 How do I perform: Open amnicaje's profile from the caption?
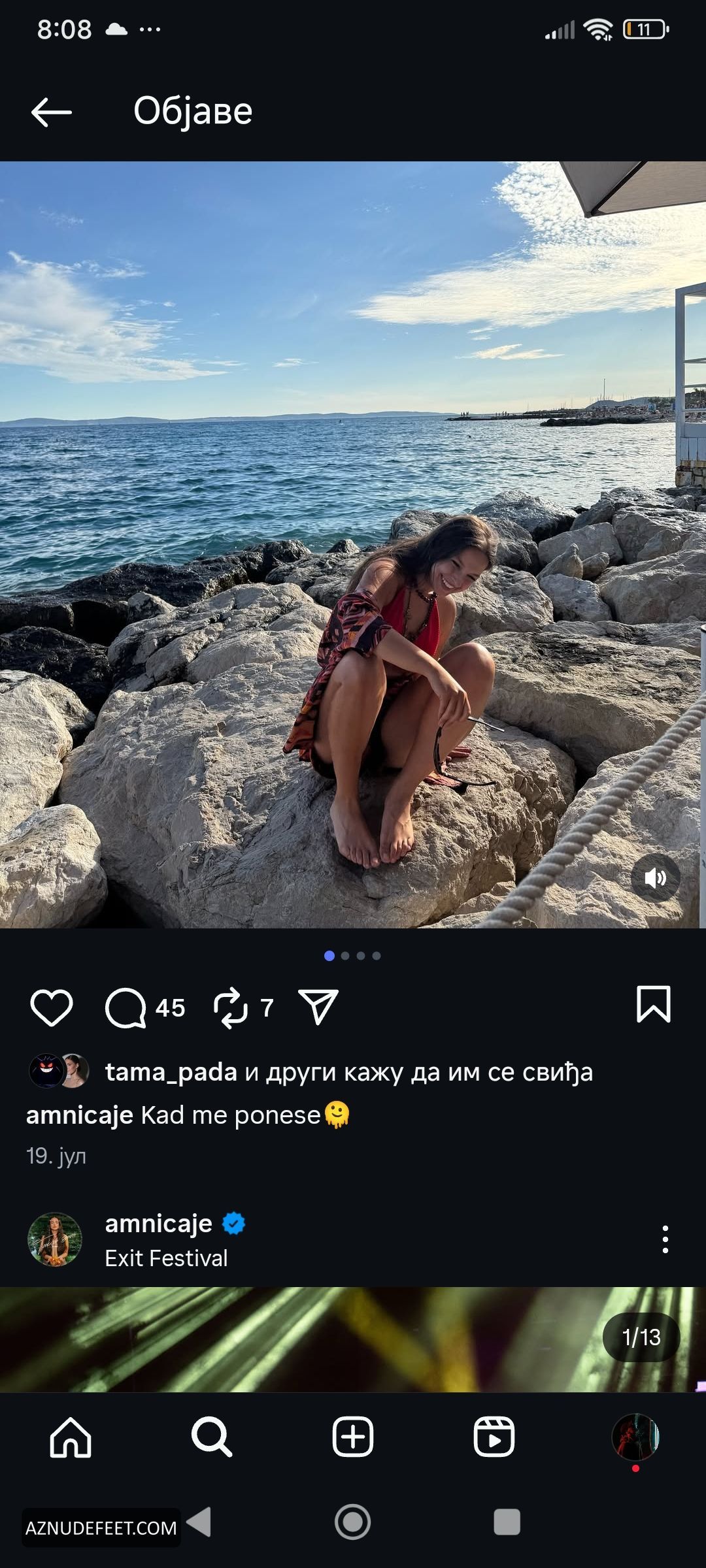click(x=80, y=1115)
